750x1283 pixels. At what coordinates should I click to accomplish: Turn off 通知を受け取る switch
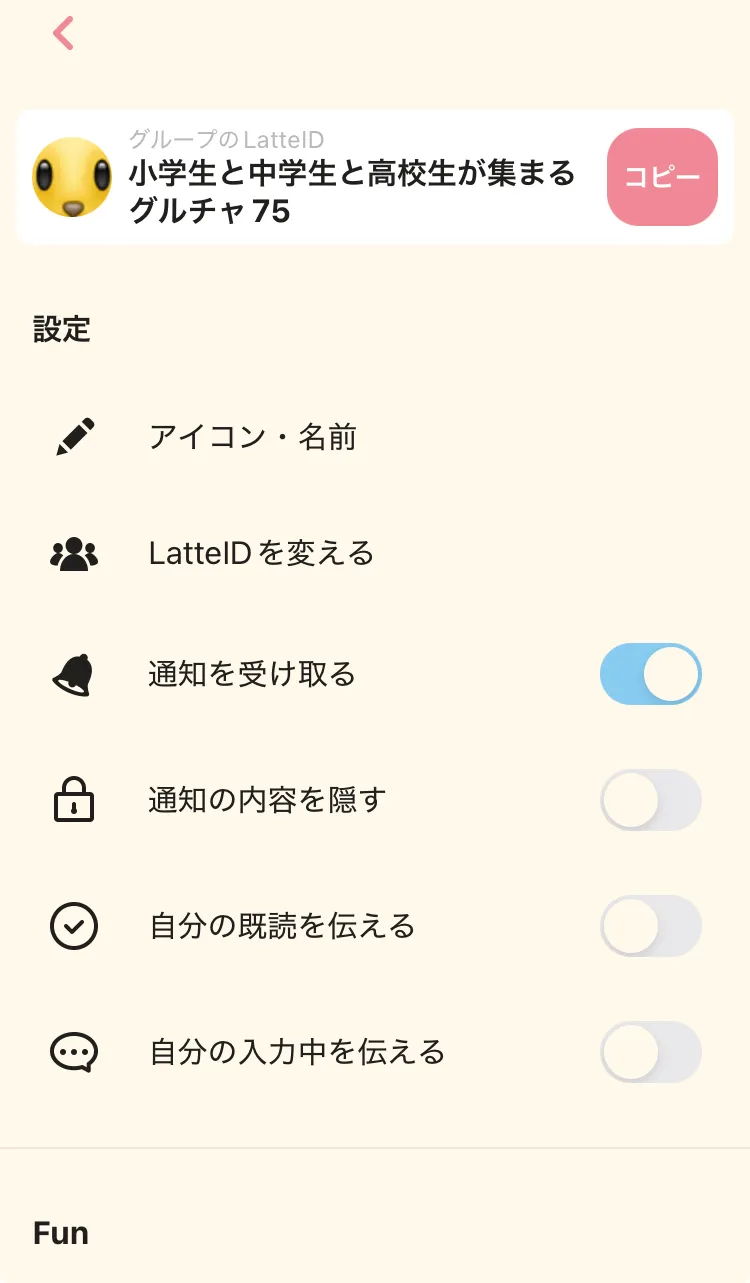(x=650, y=674)
